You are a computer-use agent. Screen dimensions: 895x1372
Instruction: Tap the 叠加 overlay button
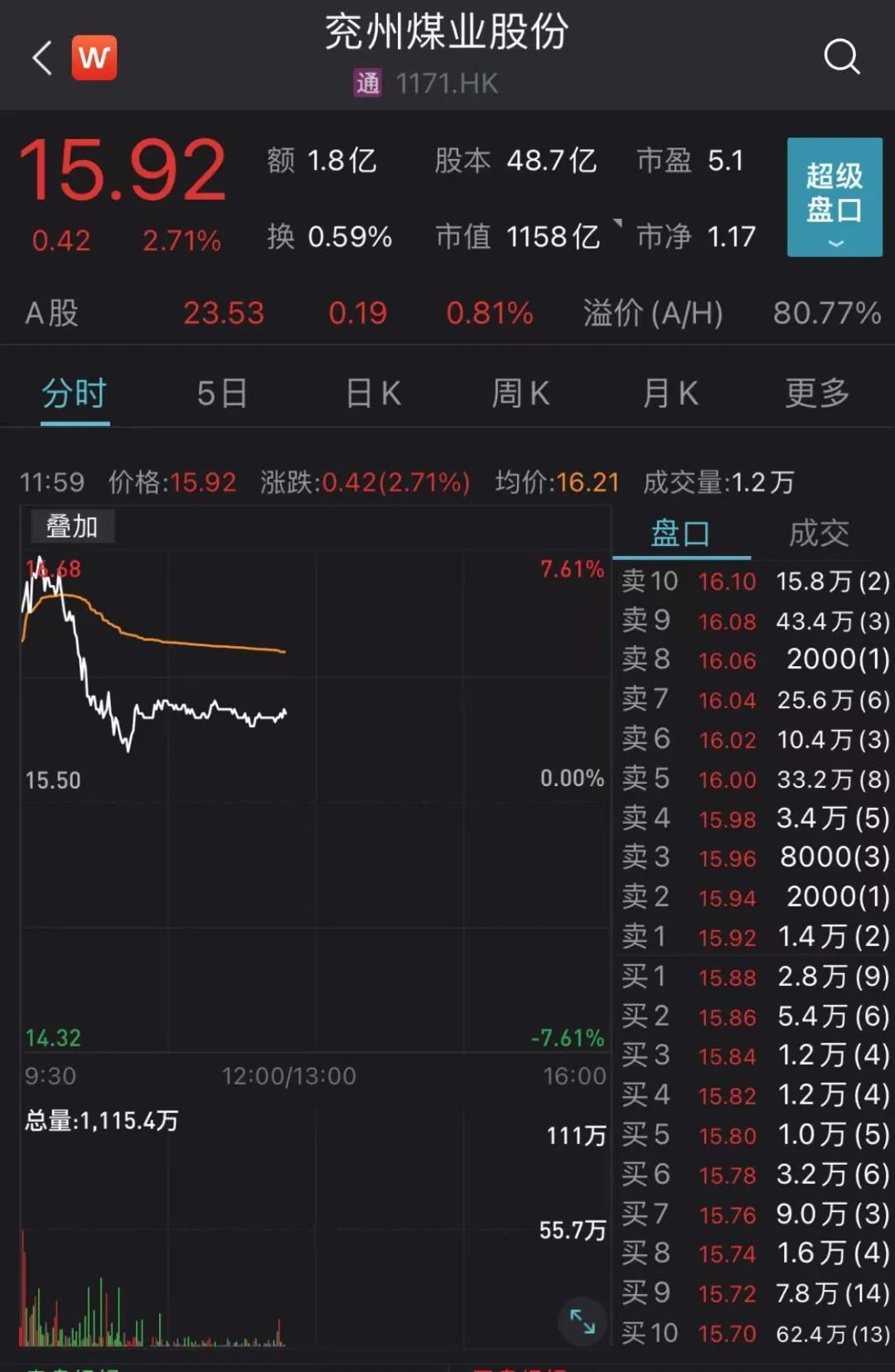72,527
